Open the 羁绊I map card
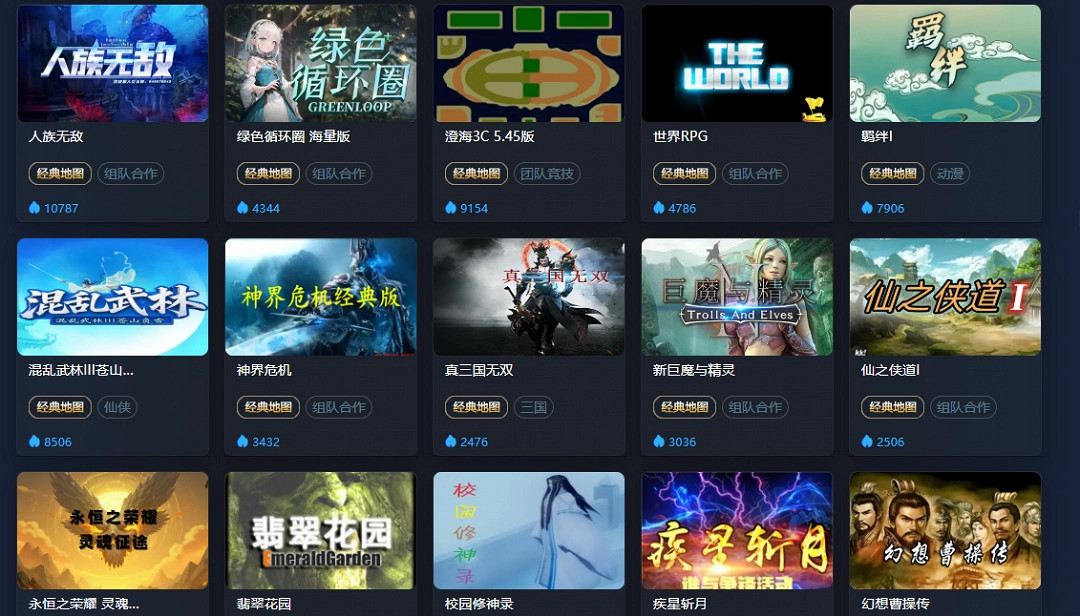This screenshot has height=616, width=1080. [945, 64]
